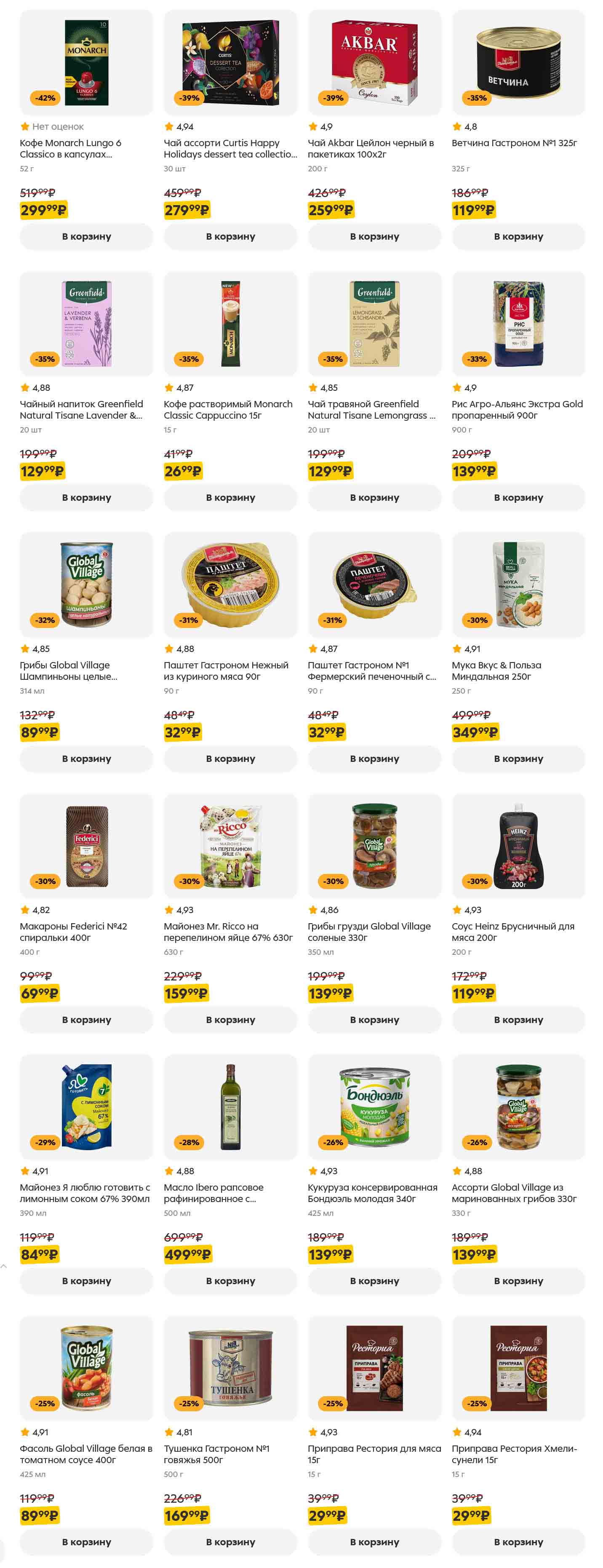603x1568 pixels.
Task: Add Greenfield Lemongrass herbal tea to cart
Action: (374, 497)
